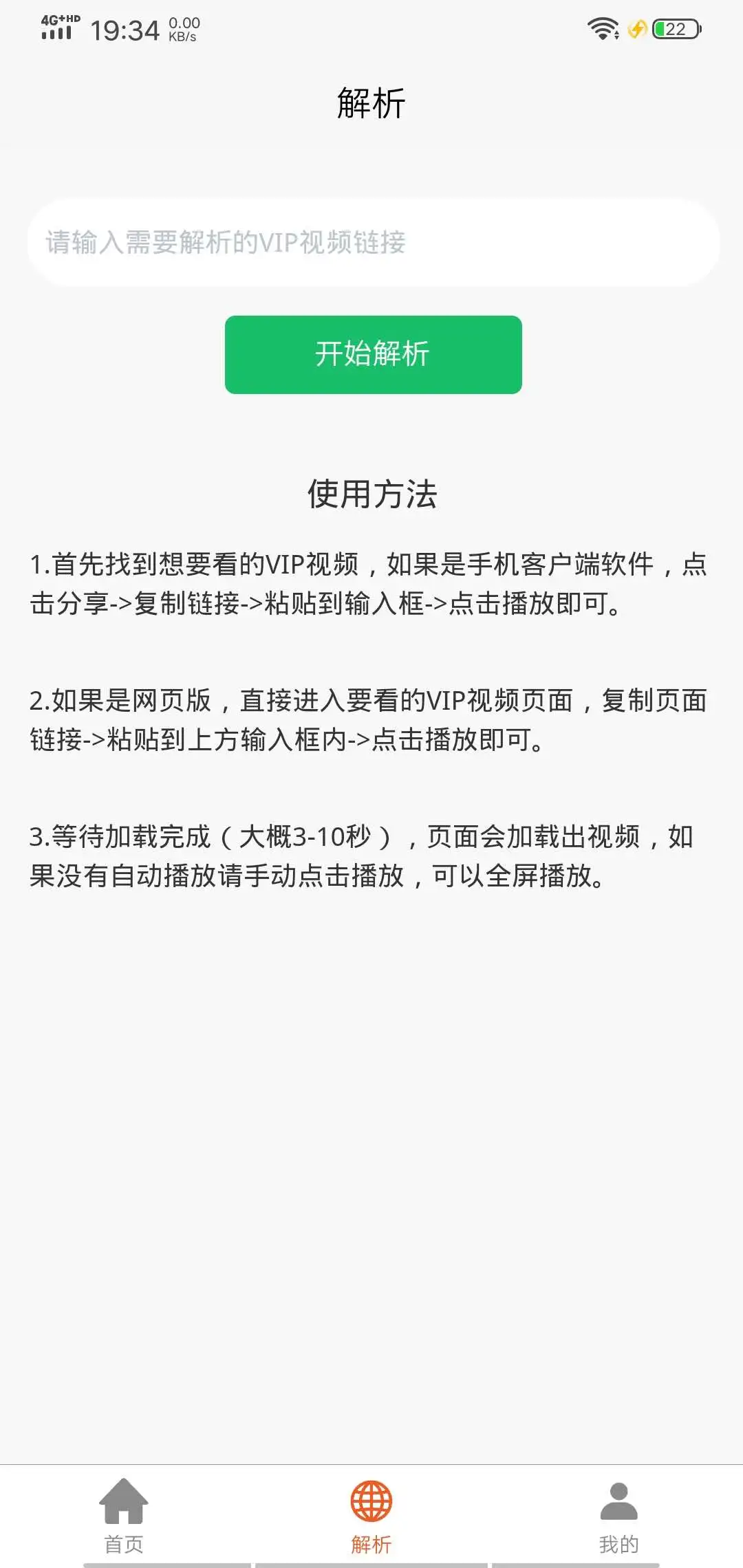Focus the VIP video link input field
Image resolution: width=743 pixels, height=1568 pixels.
pyautogui.click(x=373, y=242)
